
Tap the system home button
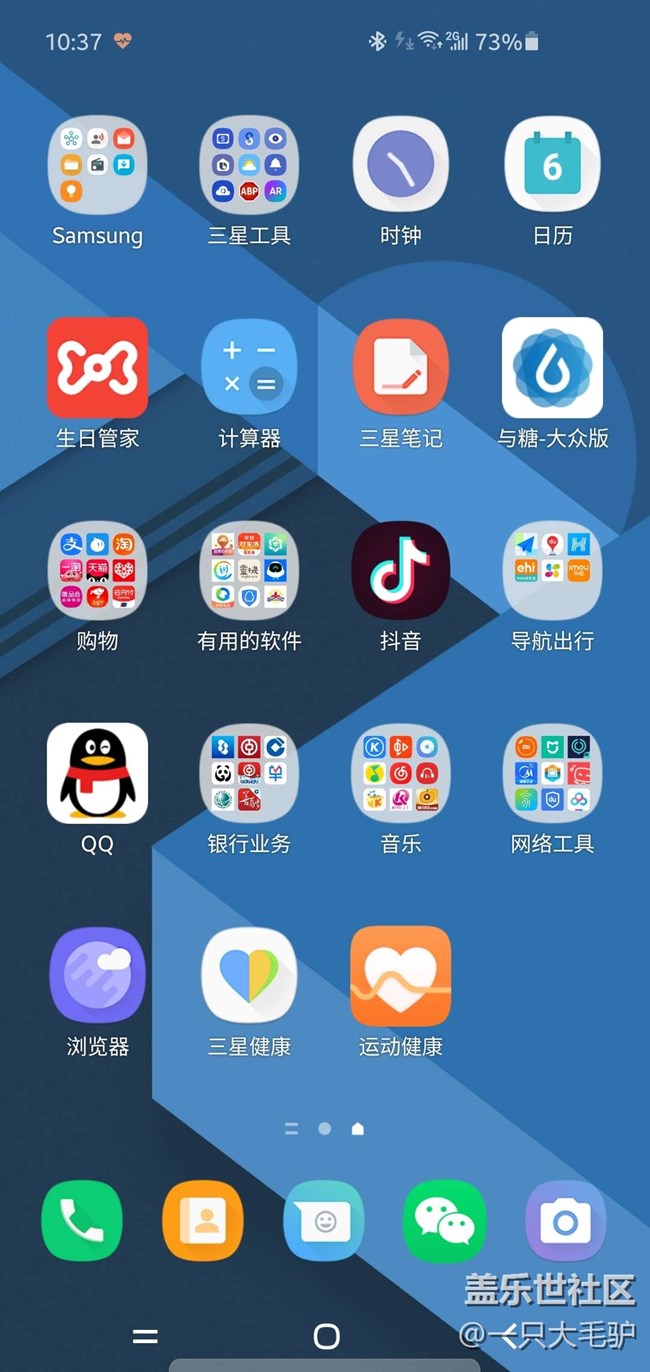coord(326,1336)
